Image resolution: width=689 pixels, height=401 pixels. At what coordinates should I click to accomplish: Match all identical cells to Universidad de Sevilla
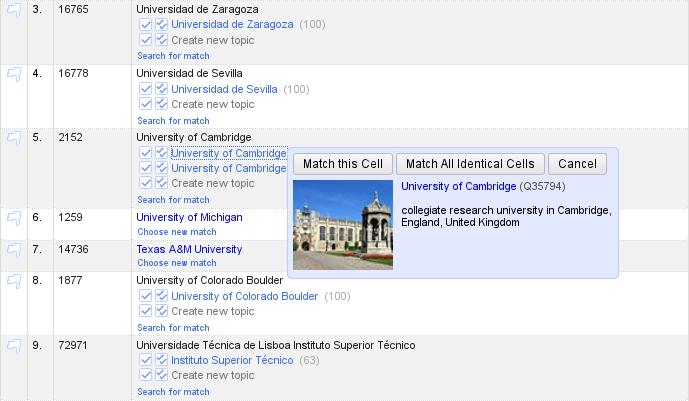click(161, 89)
